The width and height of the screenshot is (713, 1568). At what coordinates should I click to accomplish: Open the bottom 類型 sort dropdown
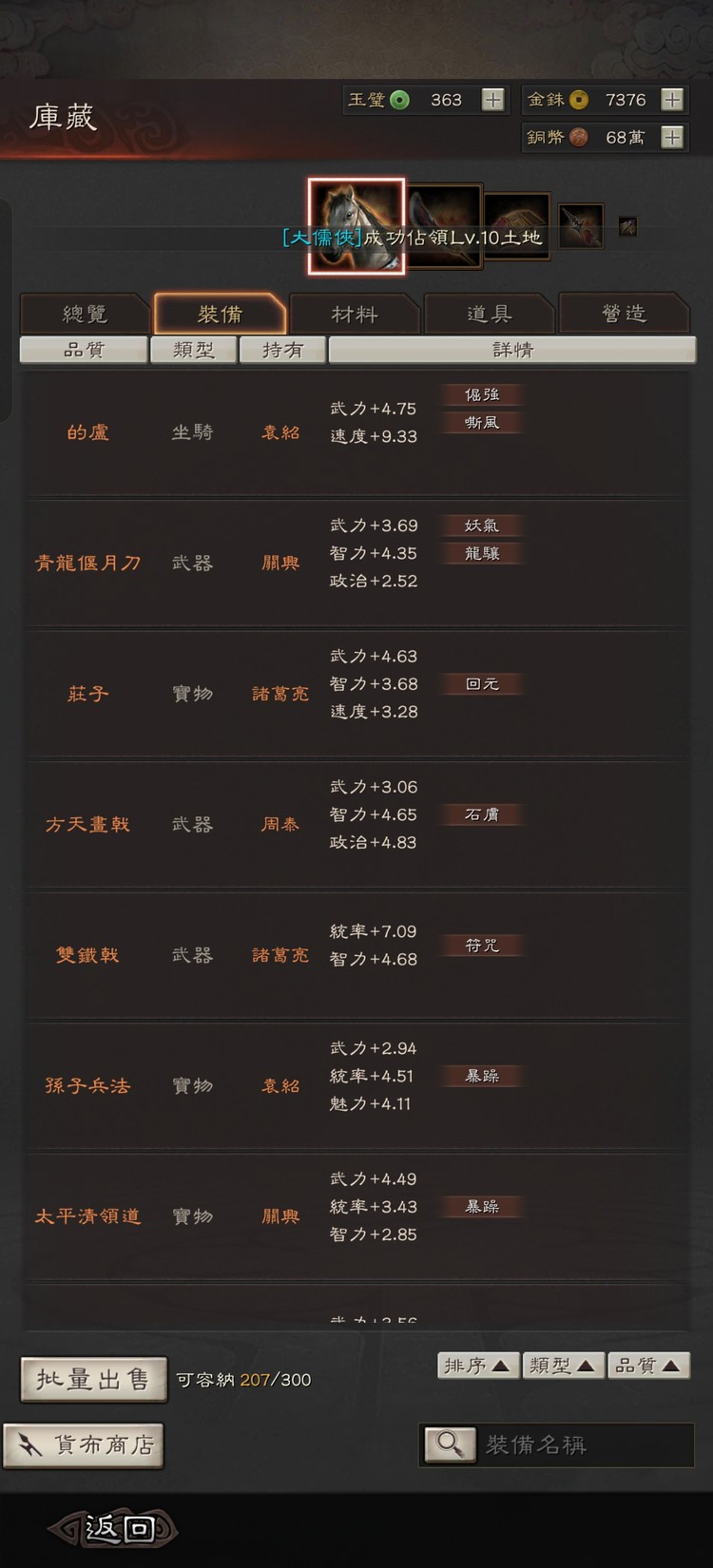click(563, 1365)
